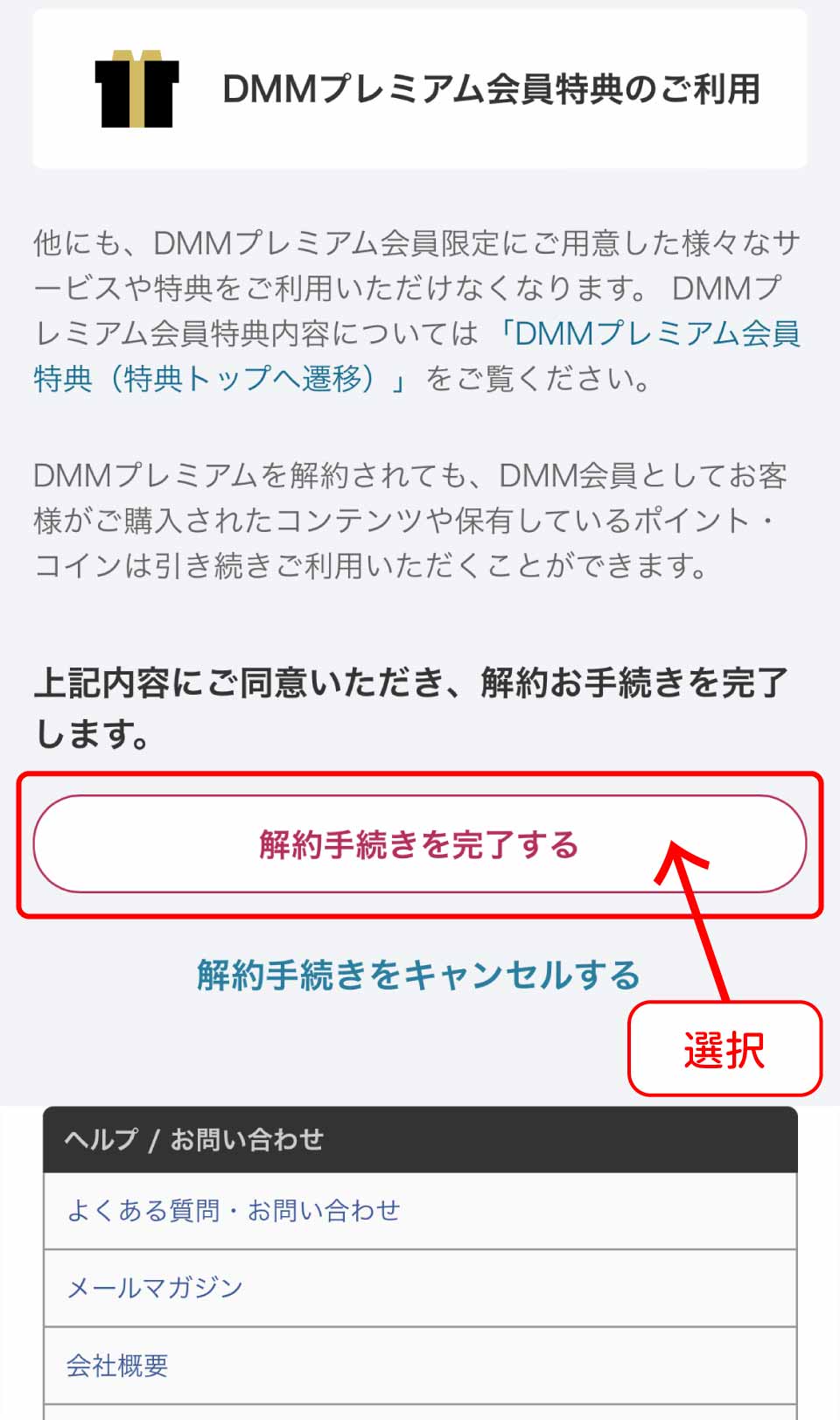The height and width of the screenshot is (1420, 840).
Task: Tap the 解約手続きを完了する button
Action: click(x=418, y=844)
